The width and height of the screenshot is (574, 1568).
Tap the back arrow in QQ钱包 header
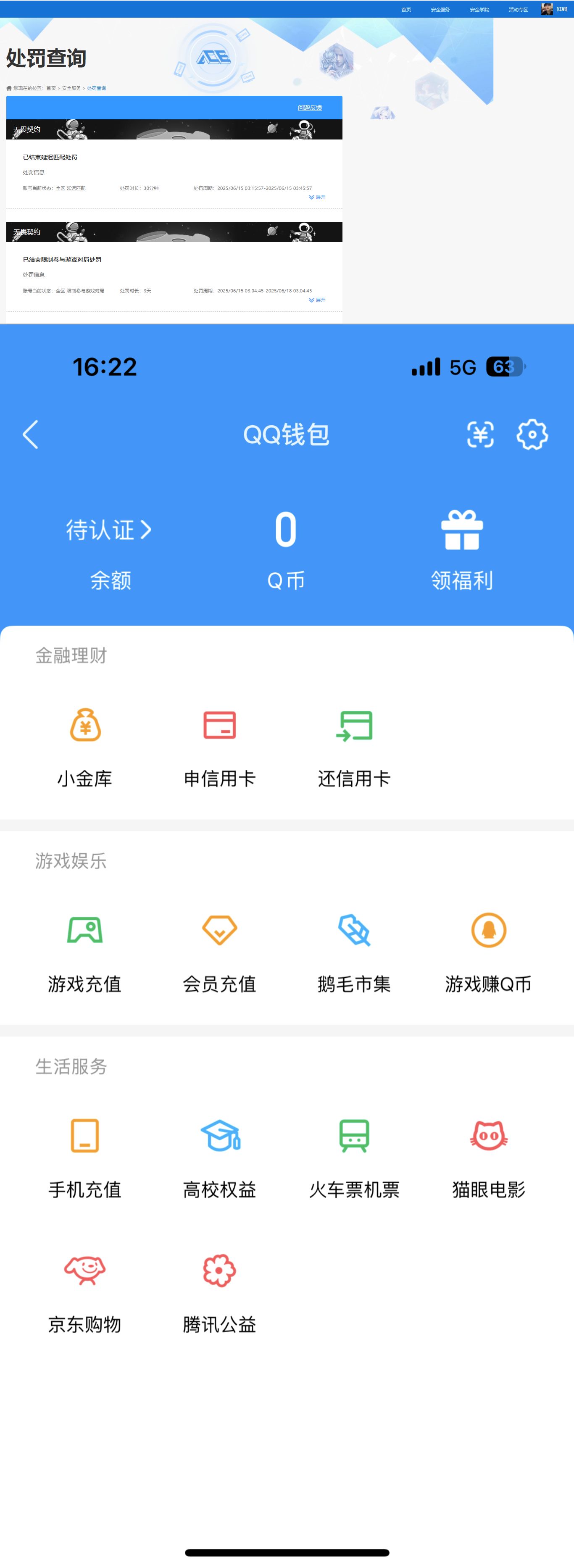[30, 434]
